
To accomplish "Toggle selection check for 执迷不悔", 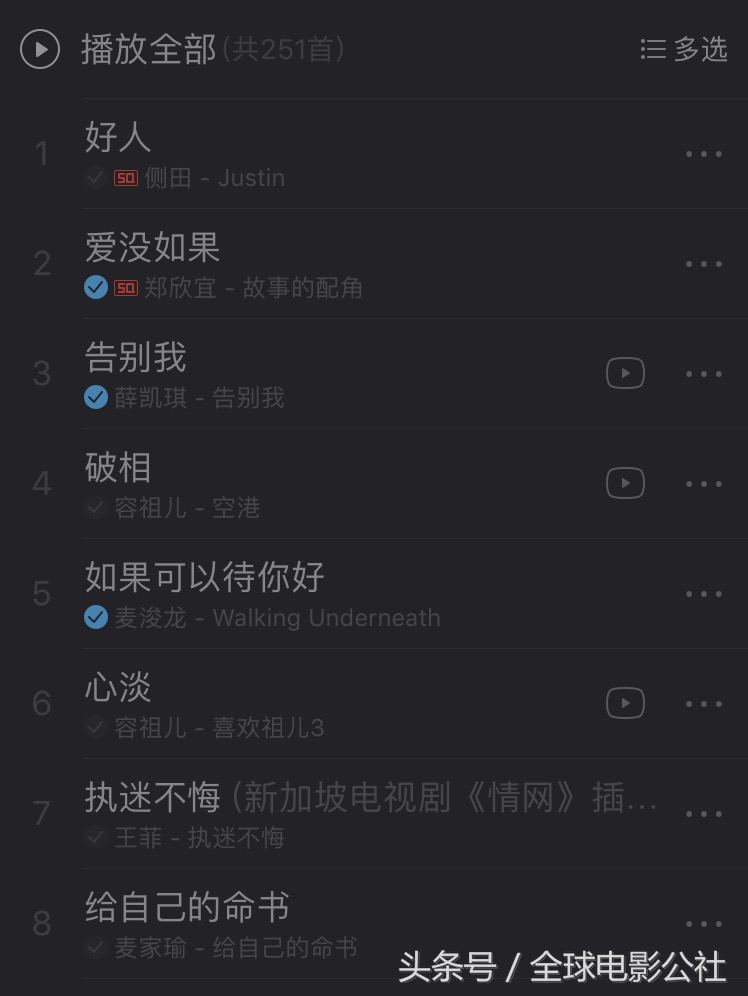I will [x=96, y=838].
